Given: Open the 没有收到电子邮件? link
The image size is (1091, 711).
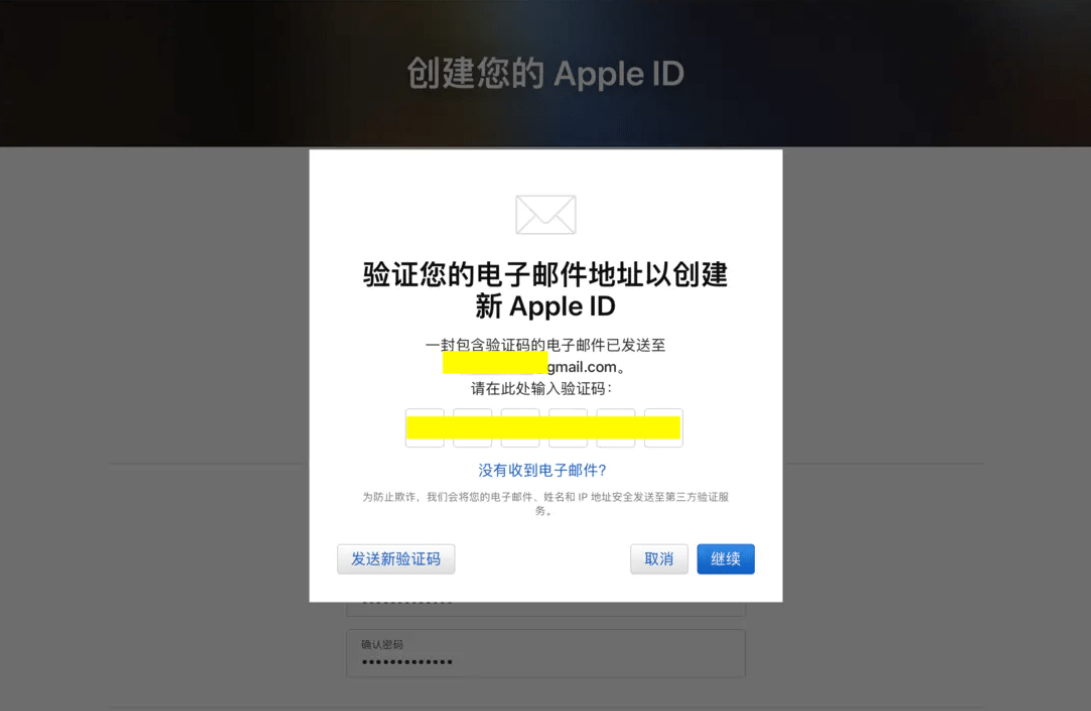Looking at the screenshot, I should pos(542,470).
